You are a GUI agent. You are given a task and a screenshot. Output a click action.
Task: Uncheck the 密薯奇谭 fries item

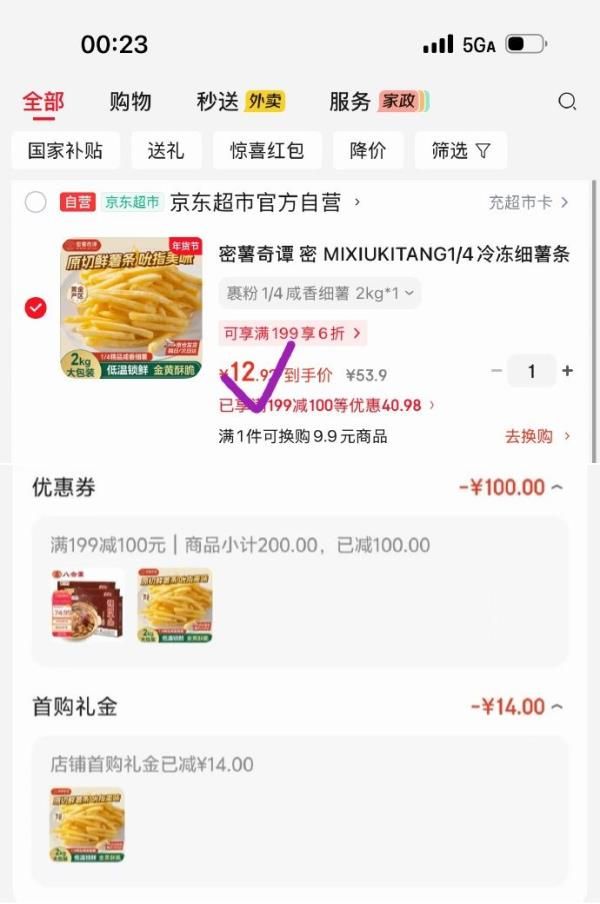pyautogui.click(x=36, y=308)
